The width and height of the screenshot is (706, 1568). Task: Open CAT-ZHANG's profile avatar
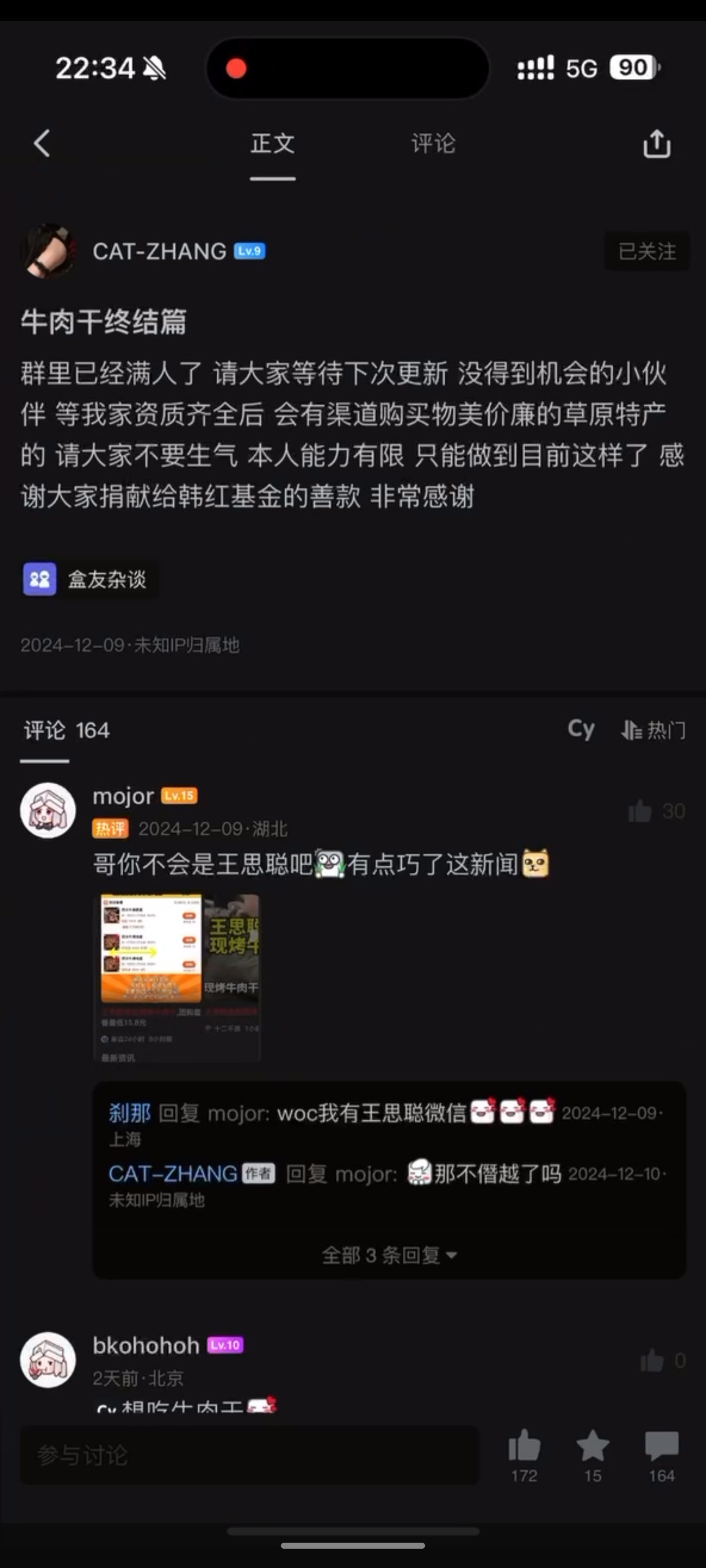[x=49, y=251]
